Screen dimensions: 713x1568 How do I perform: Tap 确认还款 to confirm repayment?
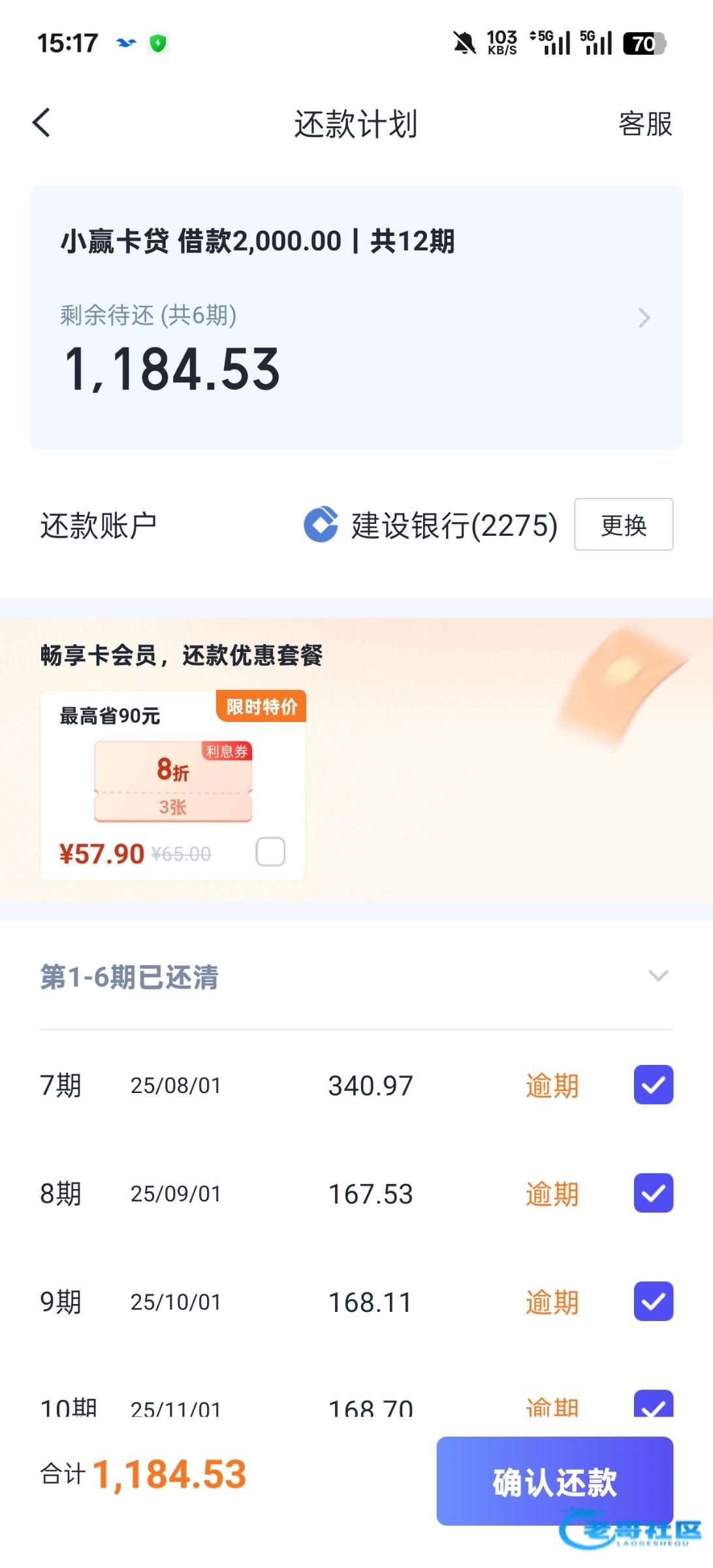click(554, 1481)
